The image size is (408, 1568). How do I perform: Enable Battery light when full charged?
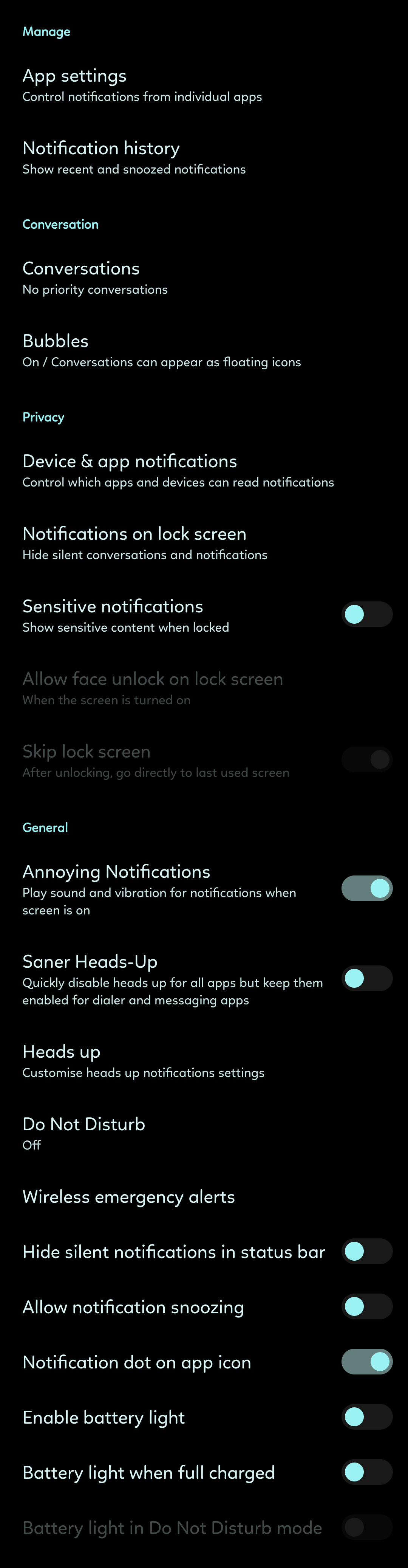coord(367,1472)
